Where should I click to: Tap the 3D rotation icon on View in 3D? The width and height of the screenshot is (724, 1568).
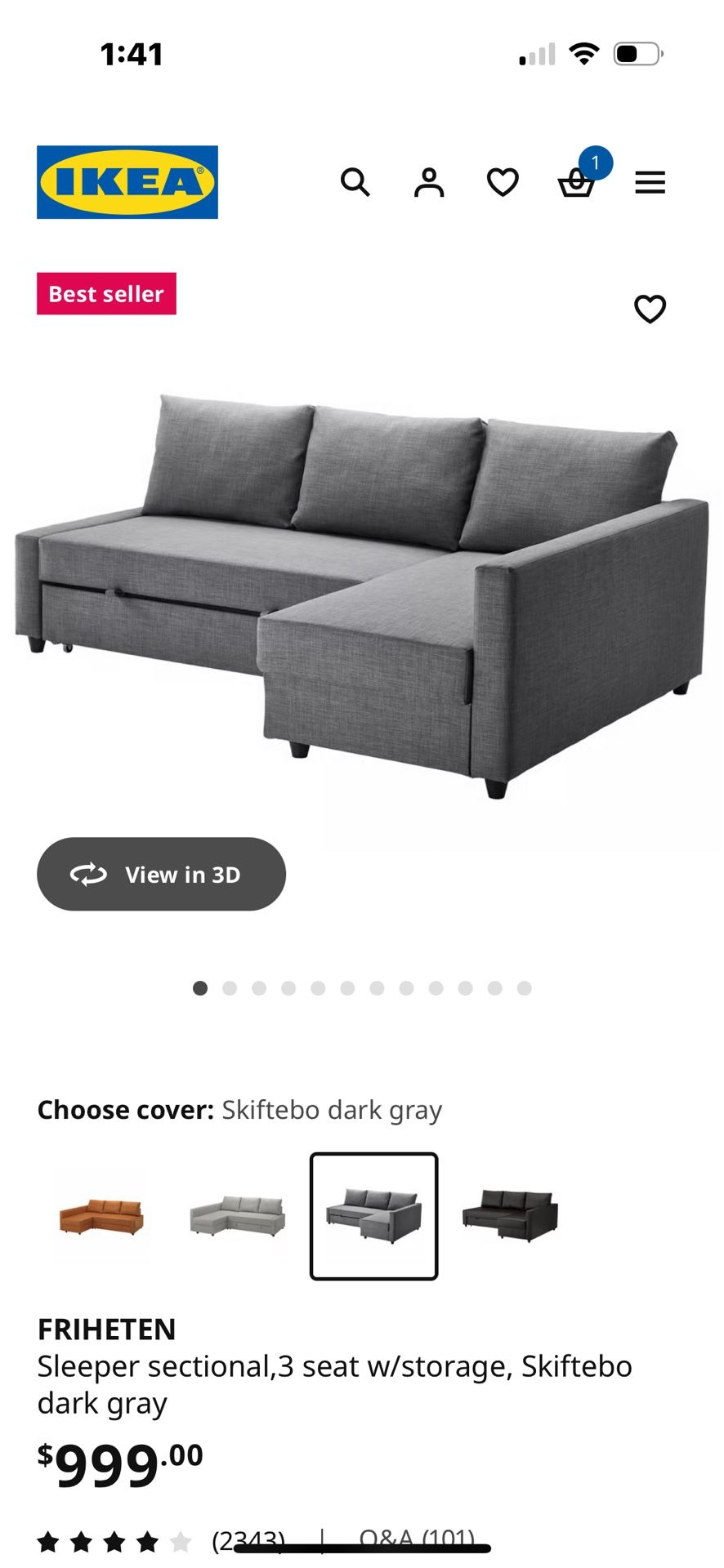coord(90,874)
